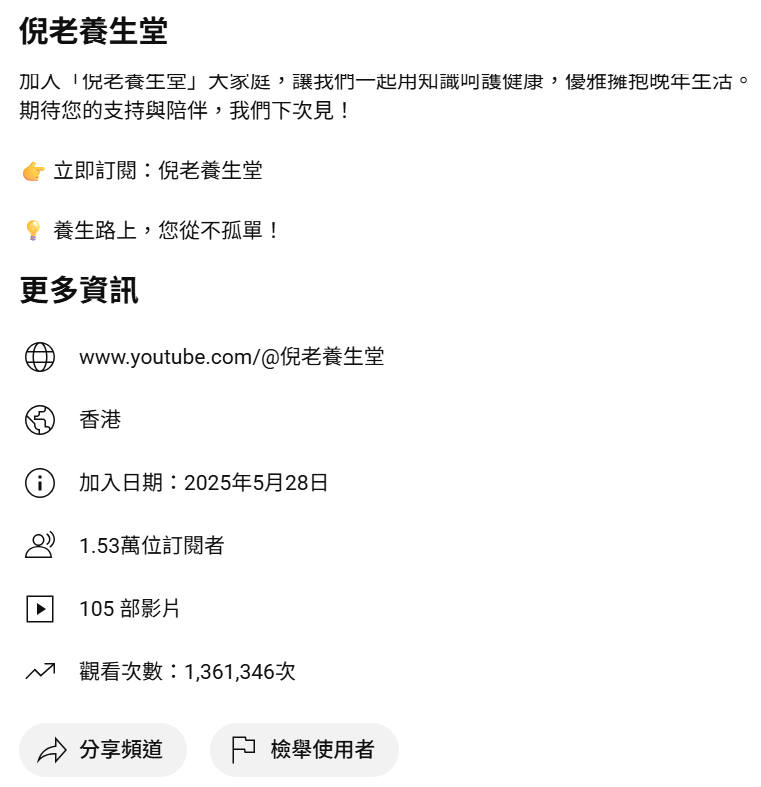Tap the 分享頻道 share channel button
Screen dimensions: 761x787
click(x=102, y=750)
